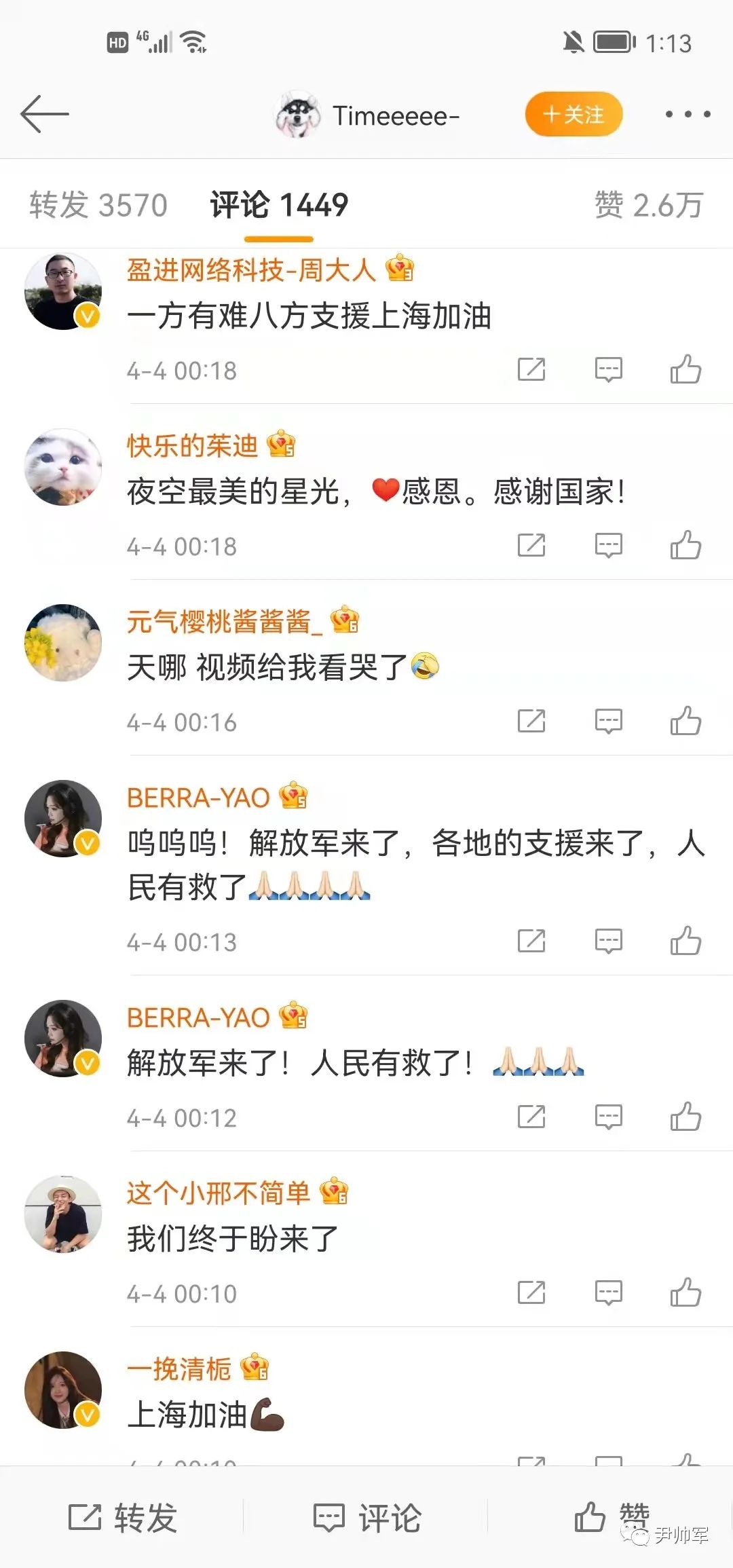Tap 评论 in the bottom bar
Image resolution: width=733 pixels, height=1568 pixels.
click(x=367, y=1518)
